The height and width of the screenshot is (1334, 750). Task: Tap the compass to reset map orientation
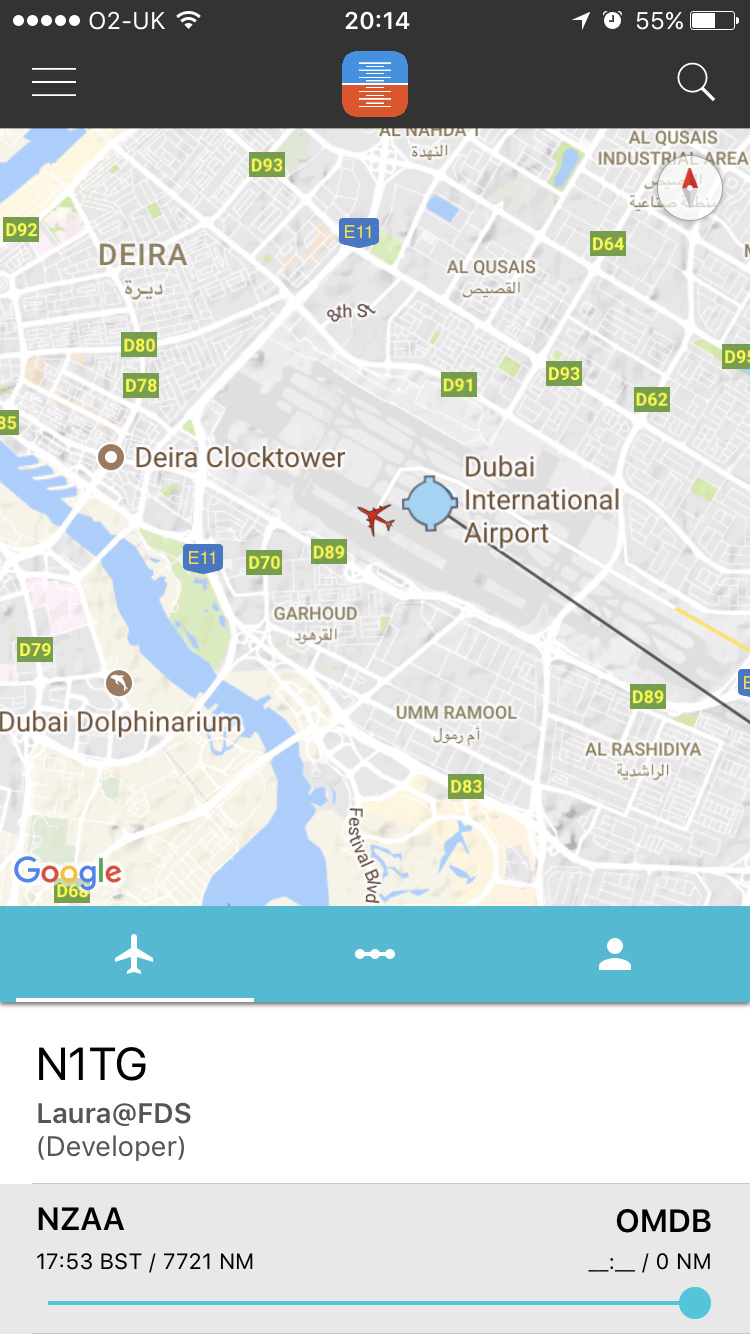(x=689, y=186)
